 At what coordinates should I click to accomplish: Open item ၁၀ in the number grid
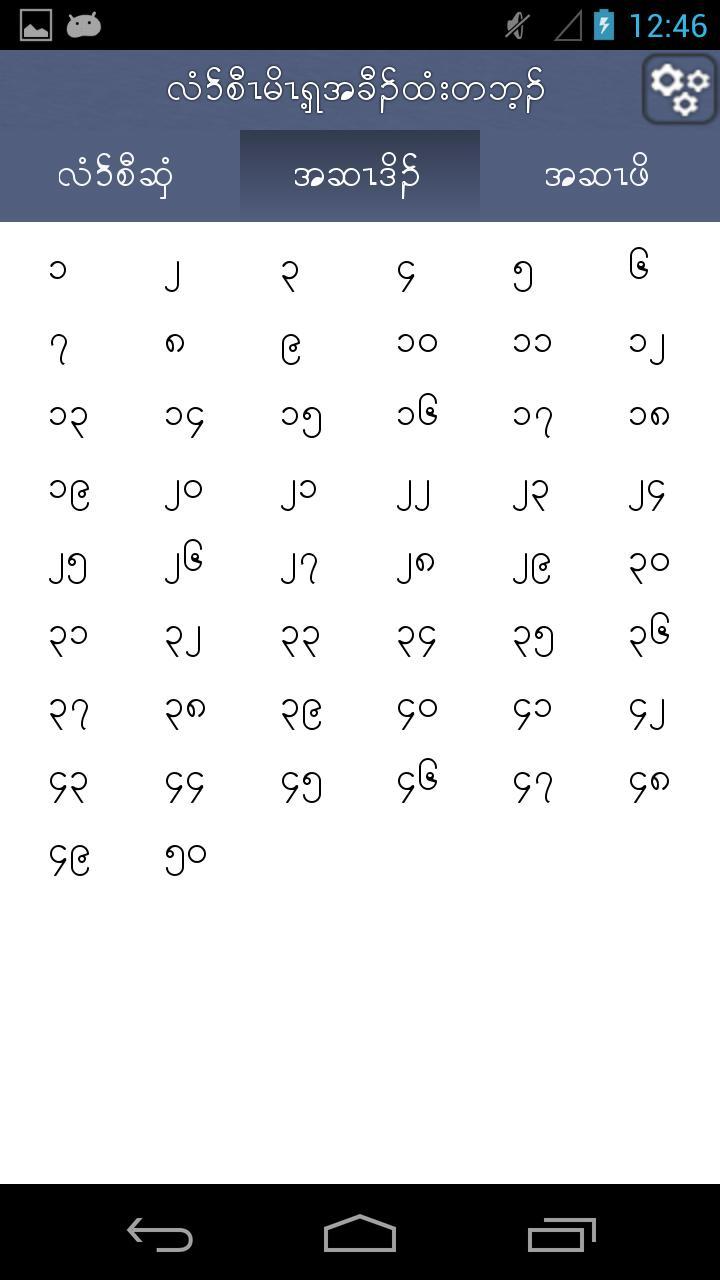click(x=417, y=343)
